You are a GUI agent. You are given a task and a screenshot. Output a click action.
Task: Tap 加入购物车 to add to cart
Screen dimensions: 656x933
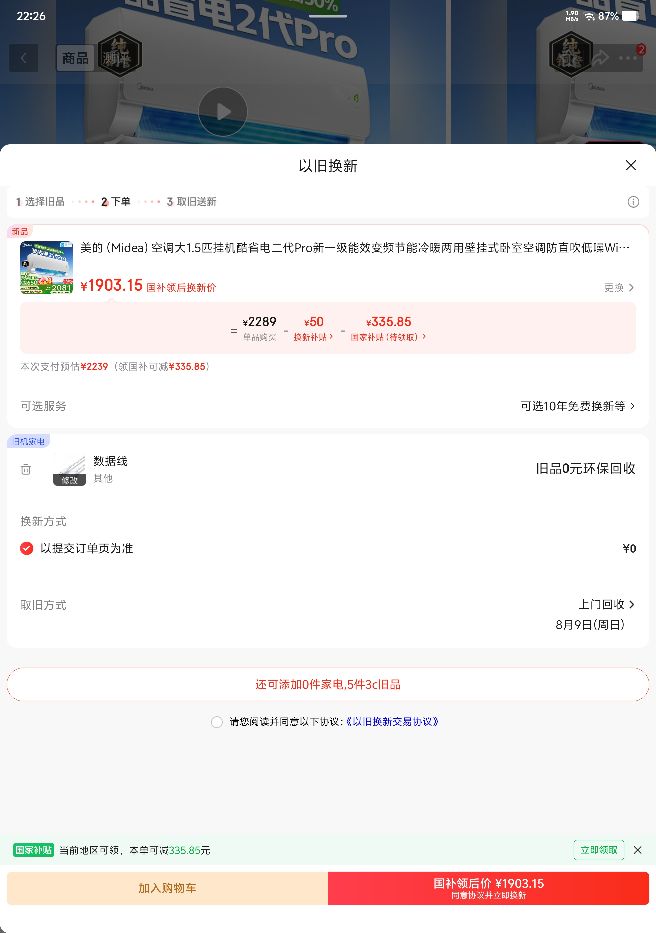[167, 888]
